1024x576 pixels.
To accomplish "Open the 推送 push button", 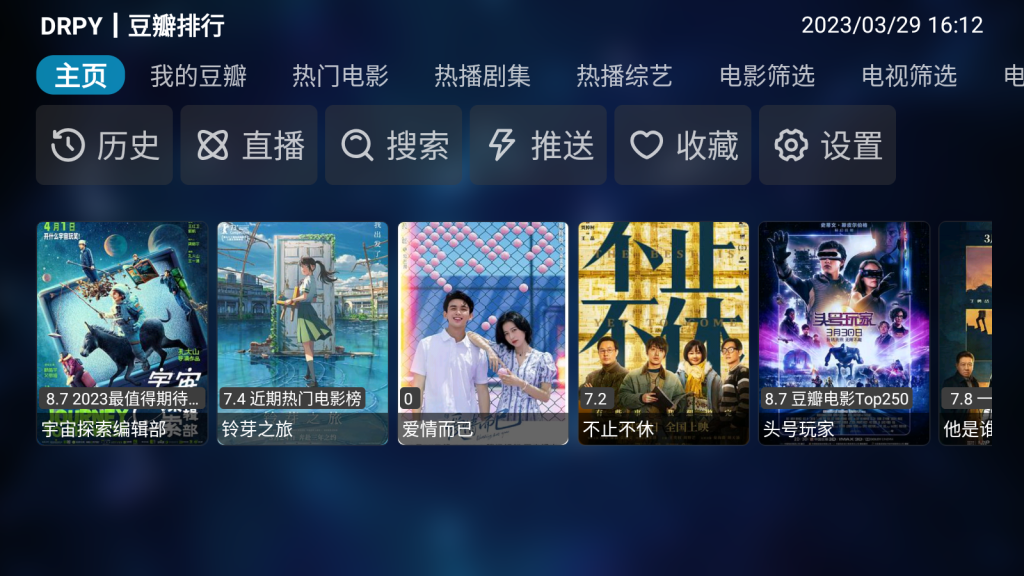I will click(539, 146).
